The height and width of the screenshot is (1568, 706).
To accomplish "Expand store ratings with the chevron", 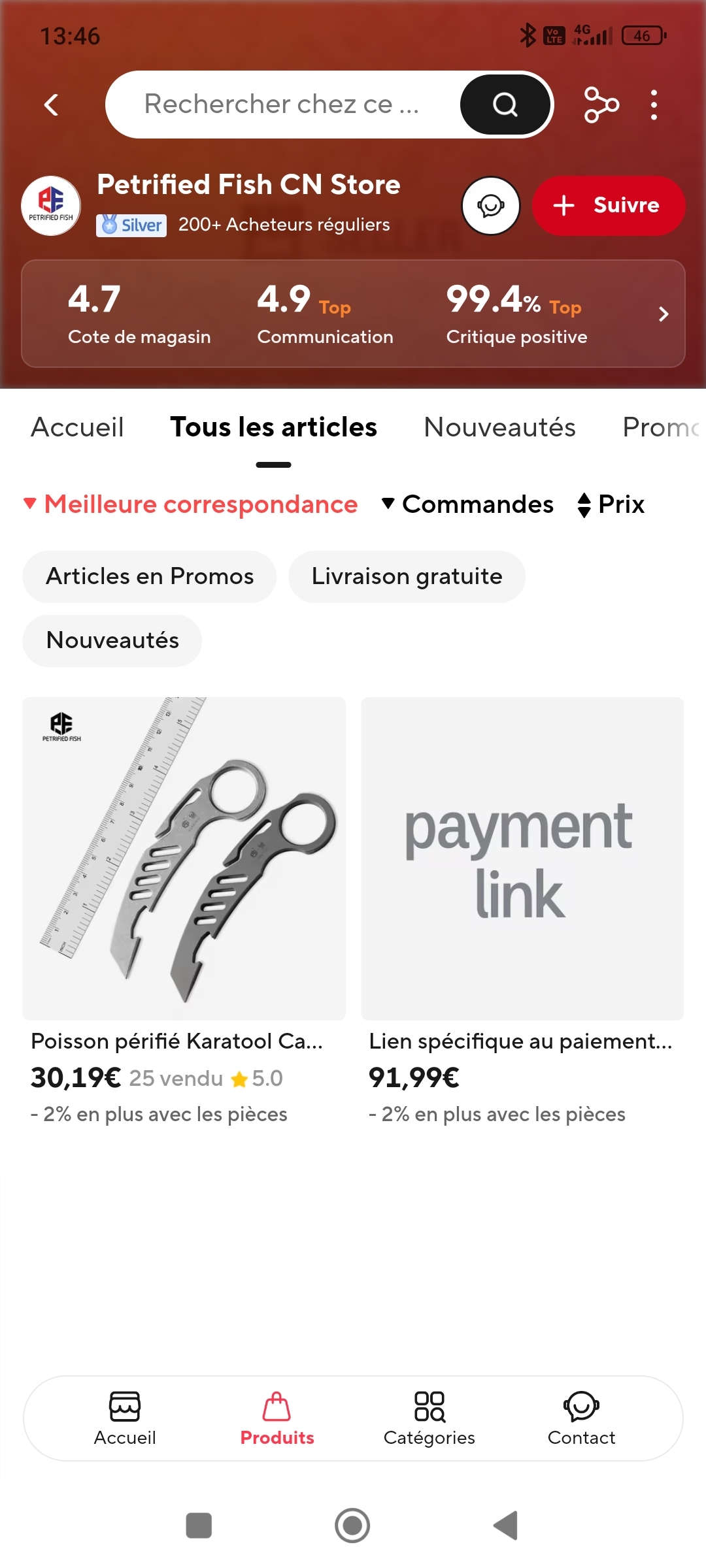I will pyautogui.click(x=663, y=314).
